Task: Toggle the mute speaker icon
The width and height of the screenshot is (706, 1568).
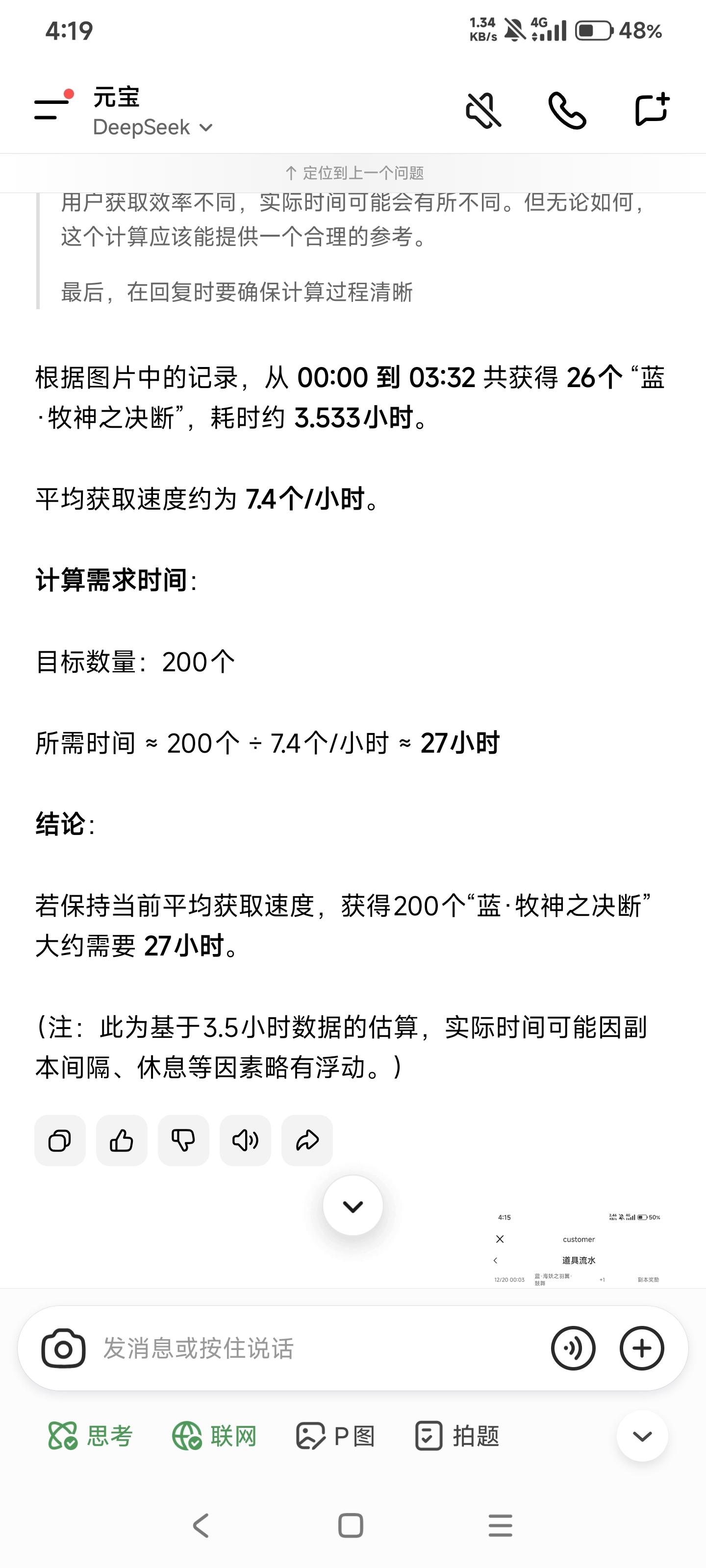Action: click(x=483, y=110)
